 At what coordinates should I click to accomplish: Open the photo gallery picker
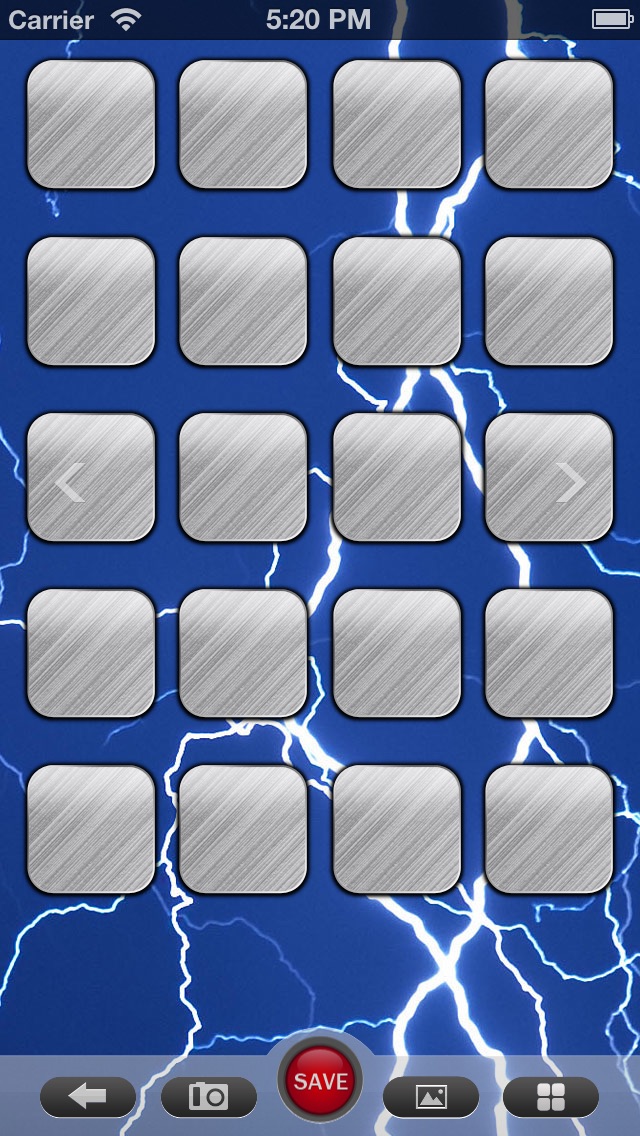431,1097
